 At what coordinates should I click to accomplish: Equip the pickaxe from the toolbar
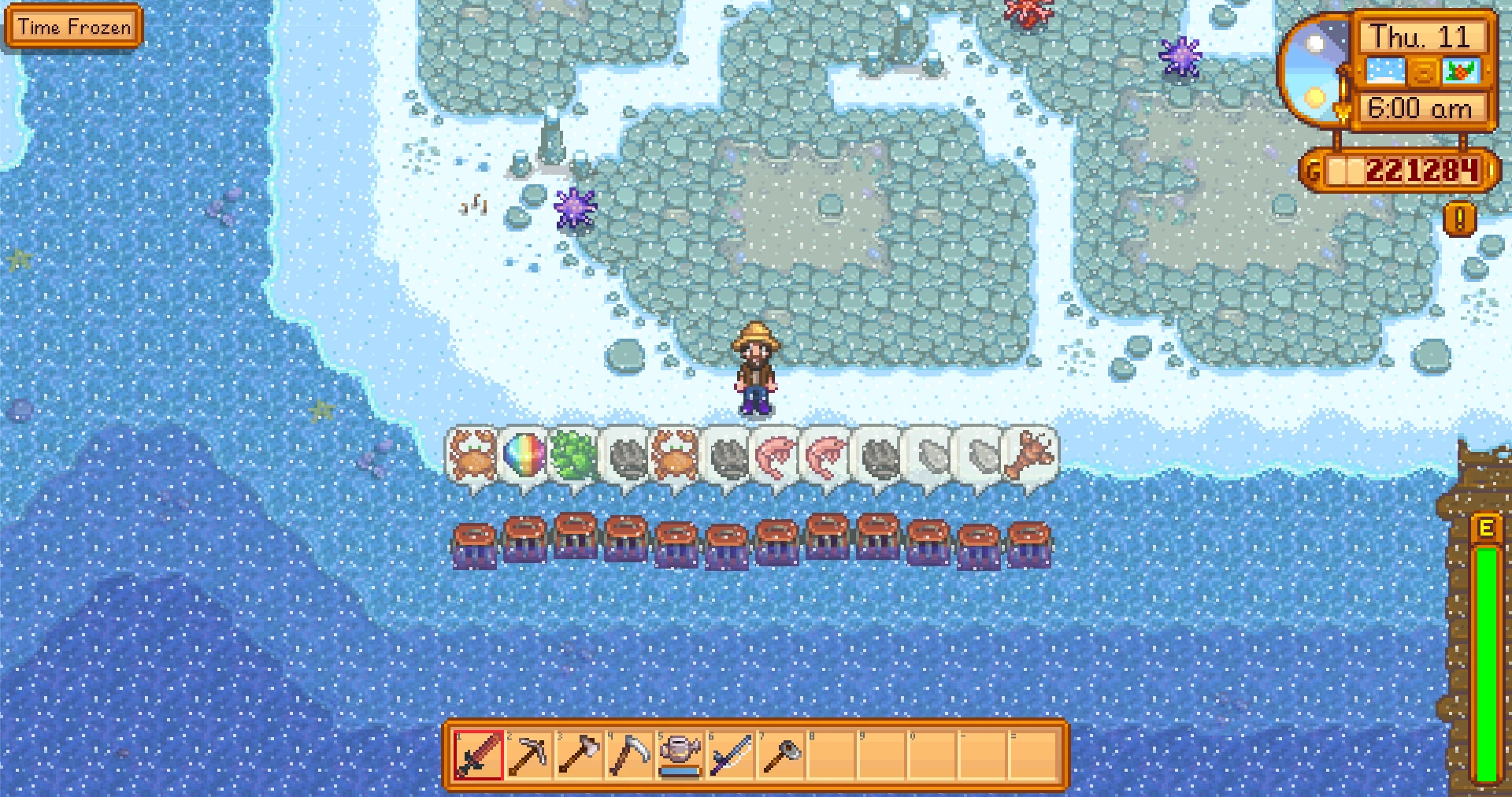[529, 754]
